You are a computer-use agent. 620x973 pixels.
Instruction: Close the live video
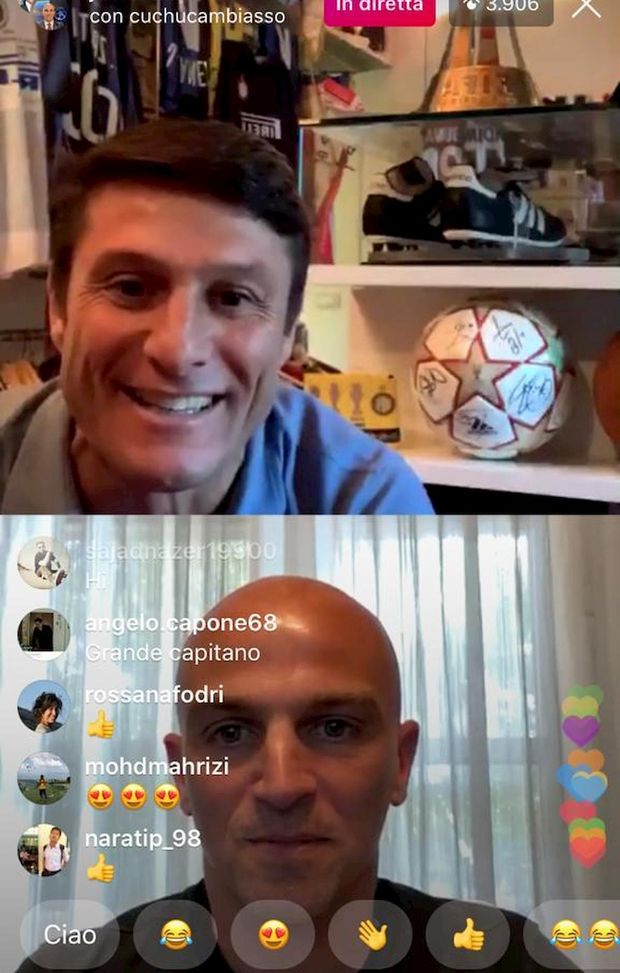coord(586,8)
